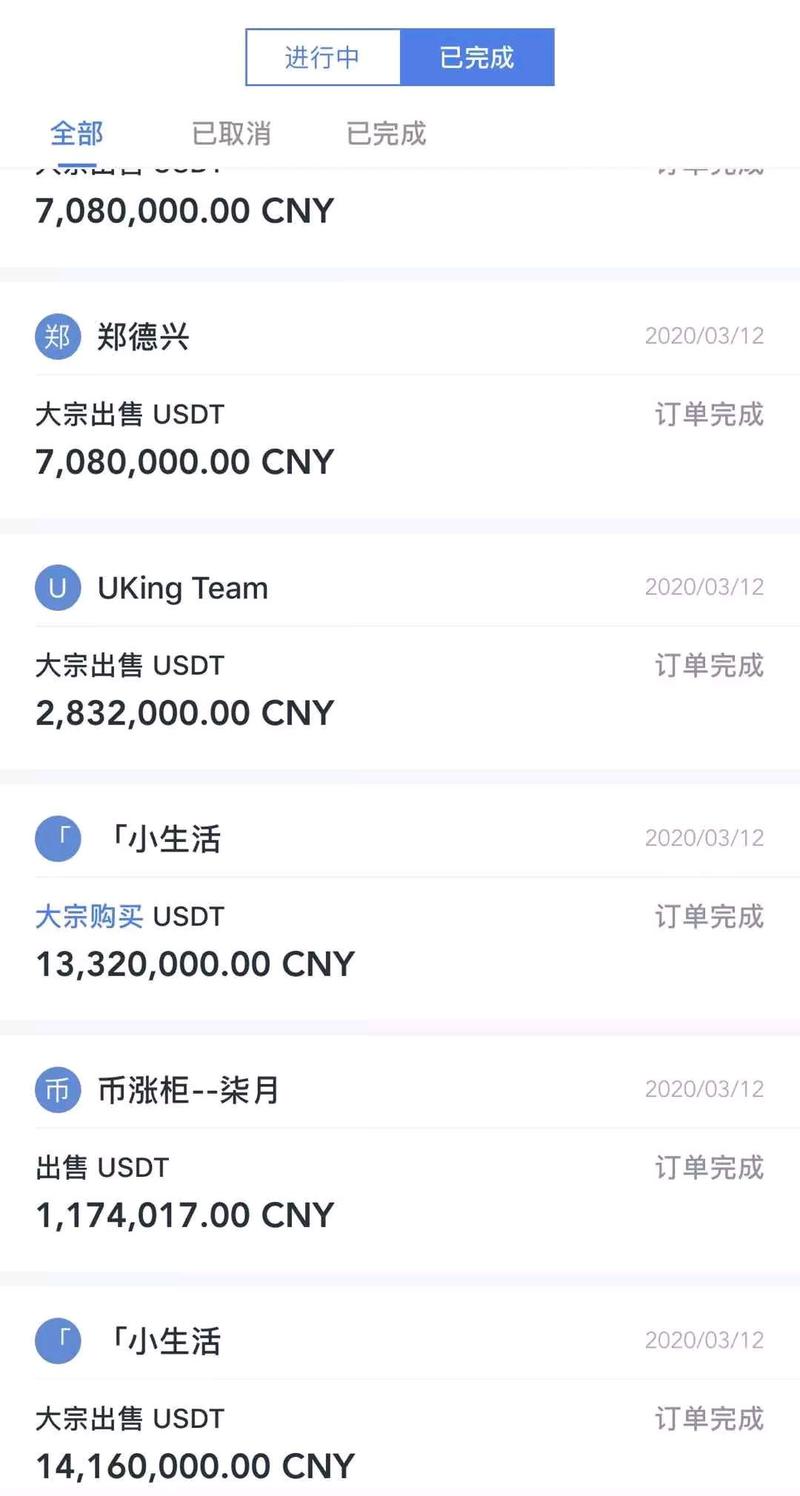This screenshot has height=1496, width=800.
Task: View the UKing Team order details
Action: 400,688
